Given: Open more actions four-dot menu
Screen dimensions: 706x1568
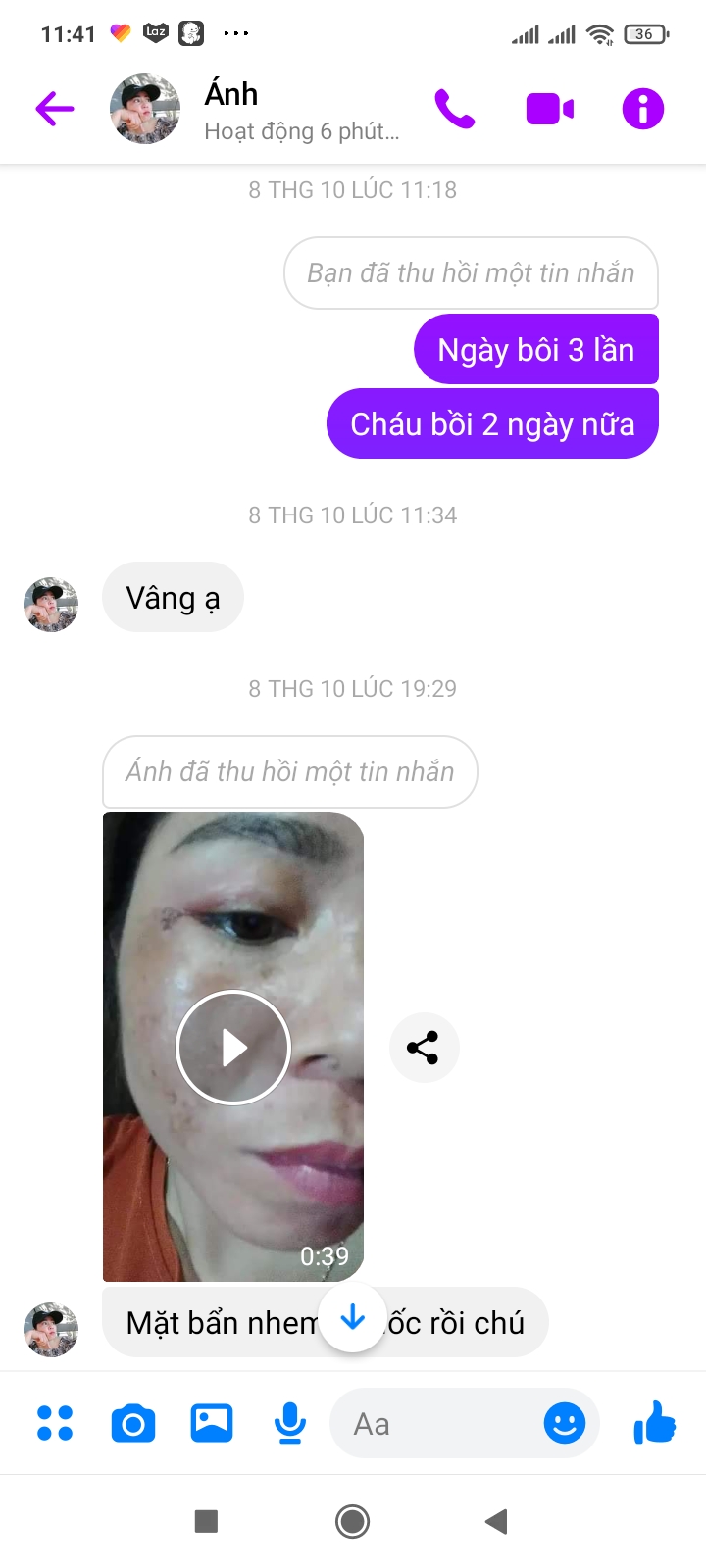Looking at the screenshot, I should pyautogui.click(x=55, y=1423).
